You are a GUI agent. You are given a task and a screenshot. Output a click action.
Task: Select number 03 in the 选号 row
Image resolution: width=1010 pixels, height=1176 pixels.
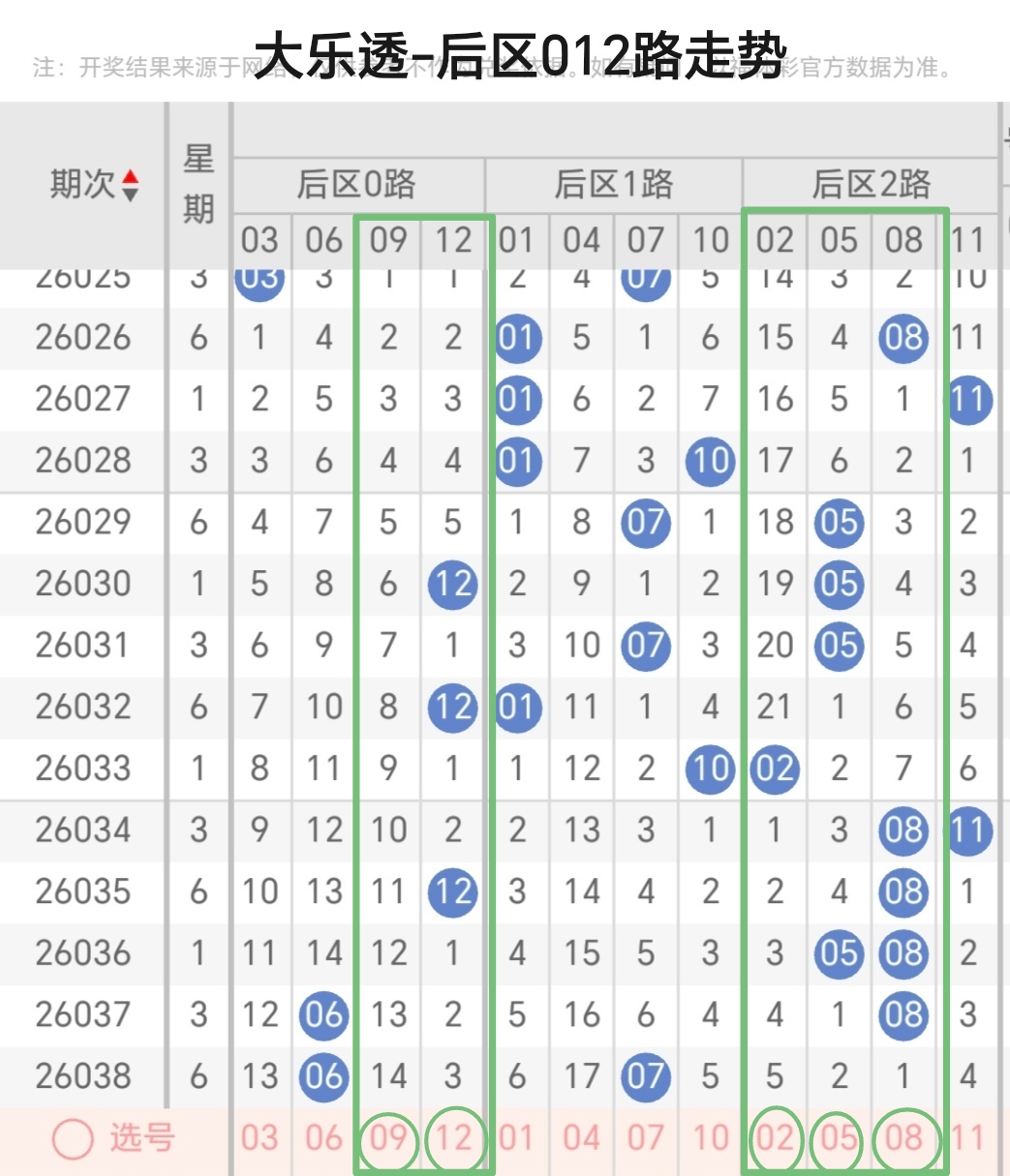click(x=260, y=1138)
